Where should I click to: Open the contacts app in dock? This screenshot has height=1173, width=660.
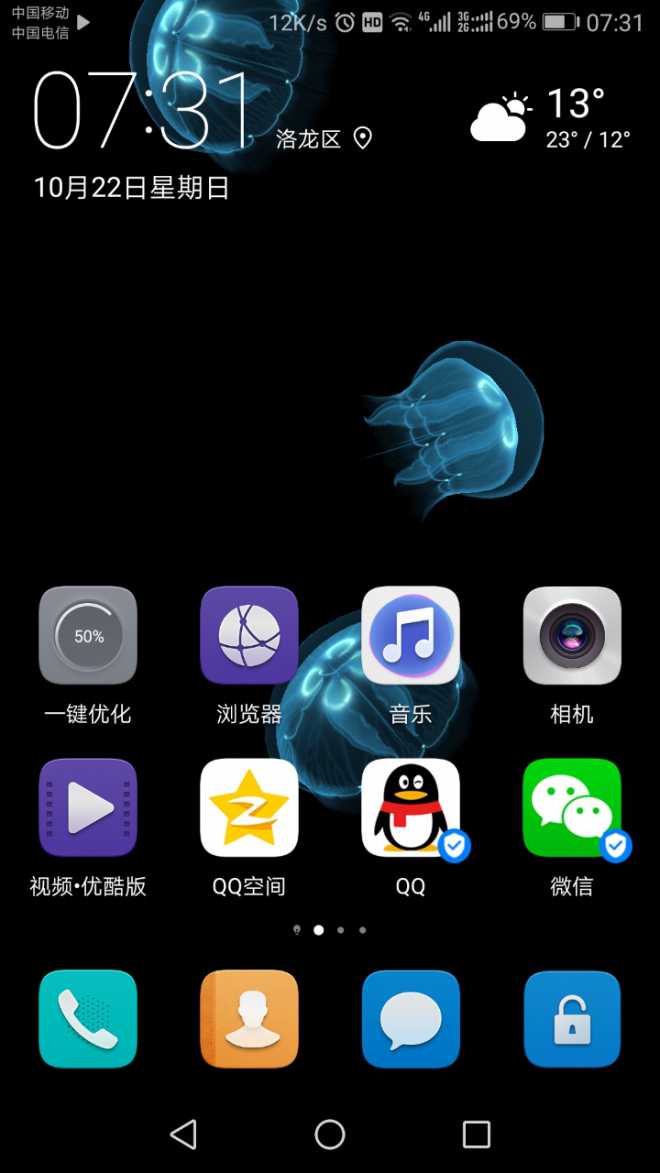249,1019
